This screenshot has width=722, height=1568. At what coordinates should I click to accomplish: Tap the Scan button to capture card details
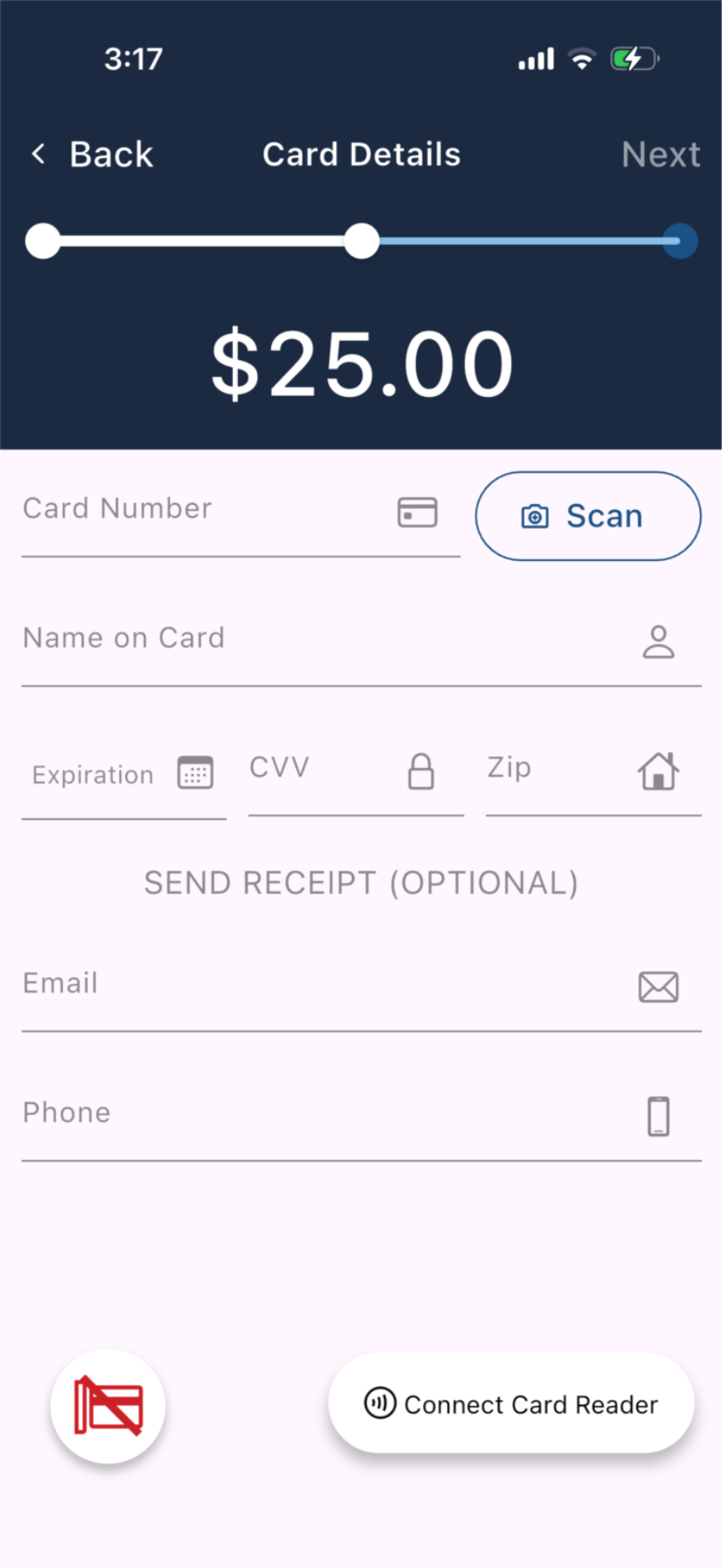pyautogui.click(x=587, y=516)
